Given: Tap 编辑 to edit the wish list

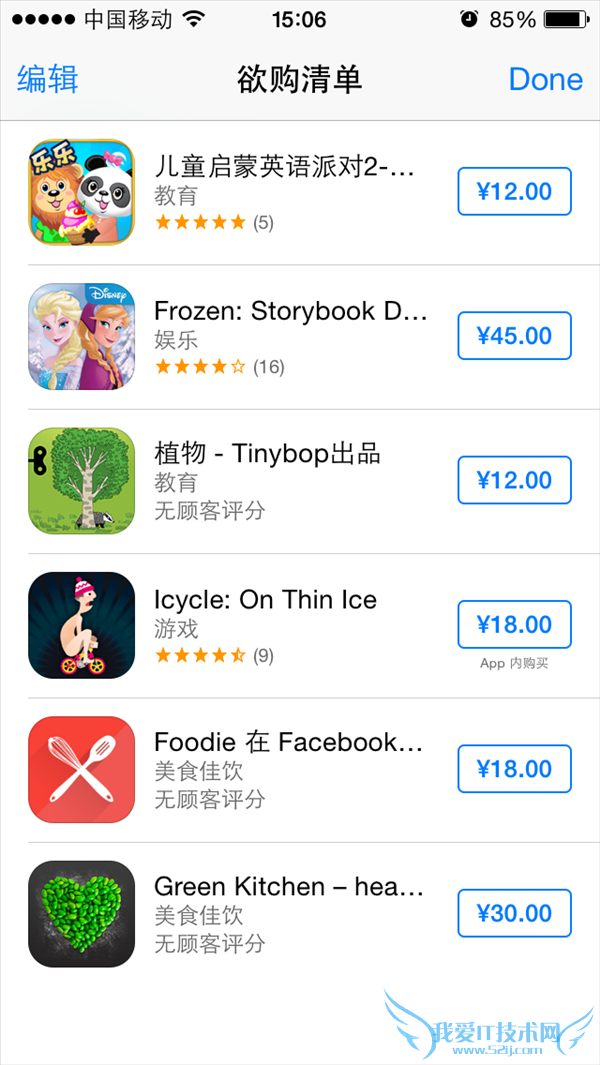Looking at the screenshot, I should [x=47, y=79].
